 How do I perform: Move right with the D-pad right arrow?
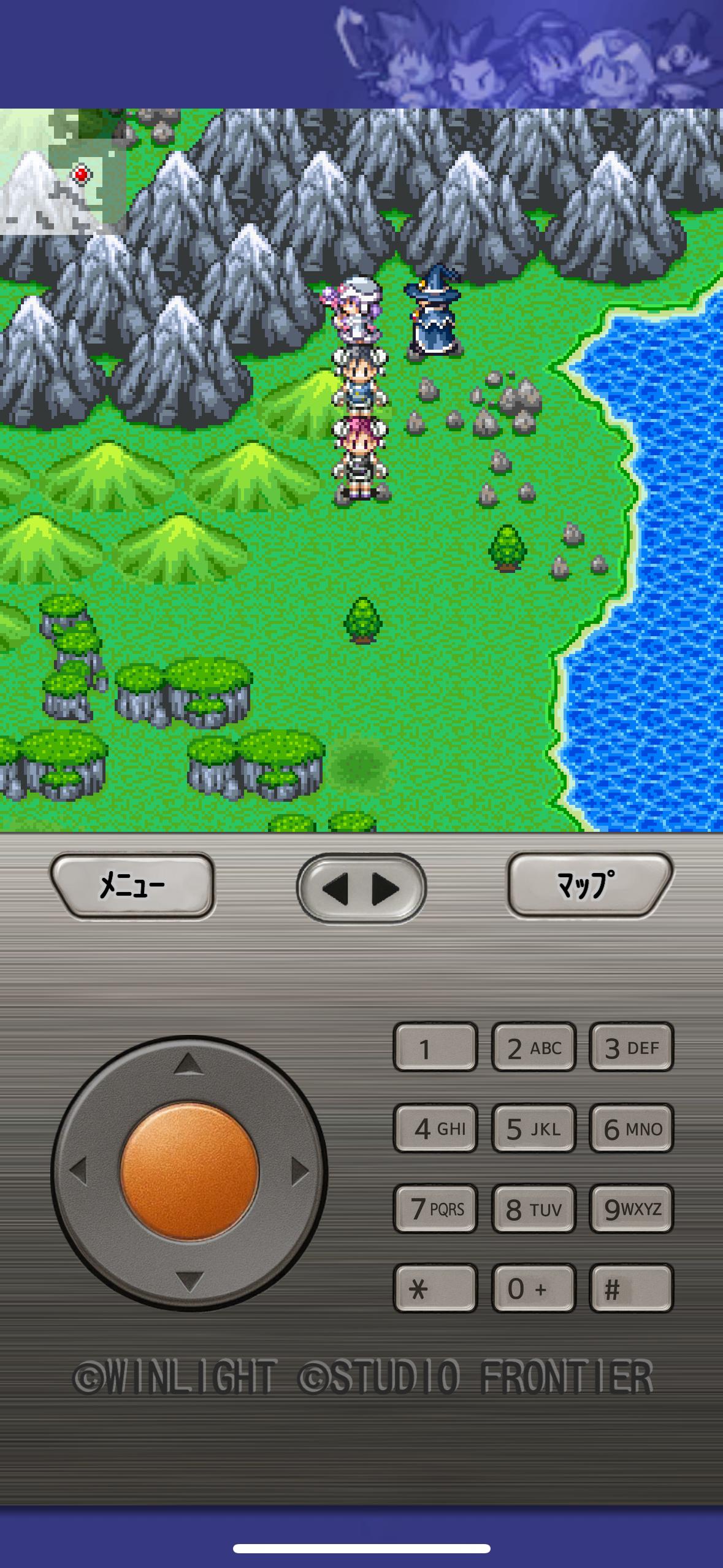pyautogui.click(x=299, y=1172)
